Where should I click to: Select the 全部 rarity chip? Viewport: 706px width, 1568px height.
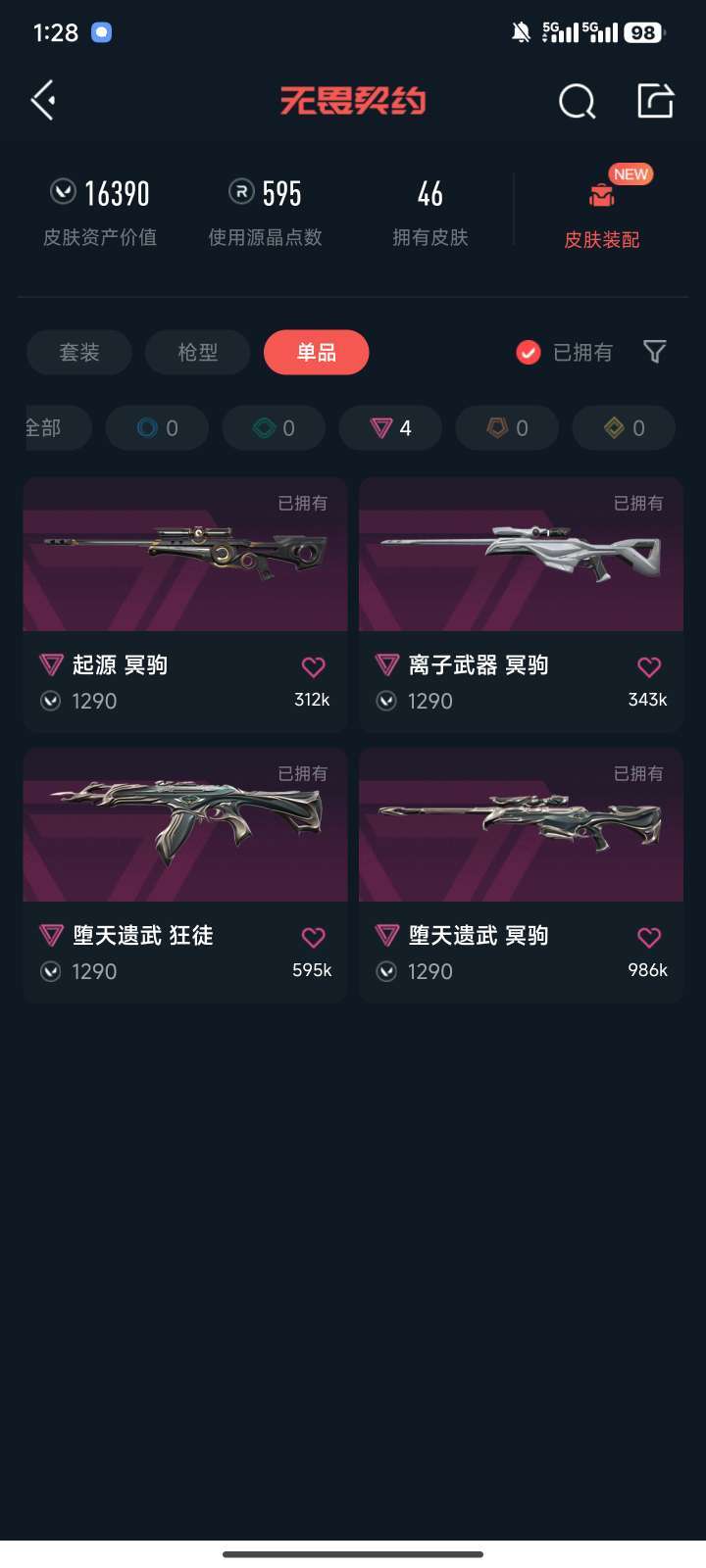coord(57,428)
